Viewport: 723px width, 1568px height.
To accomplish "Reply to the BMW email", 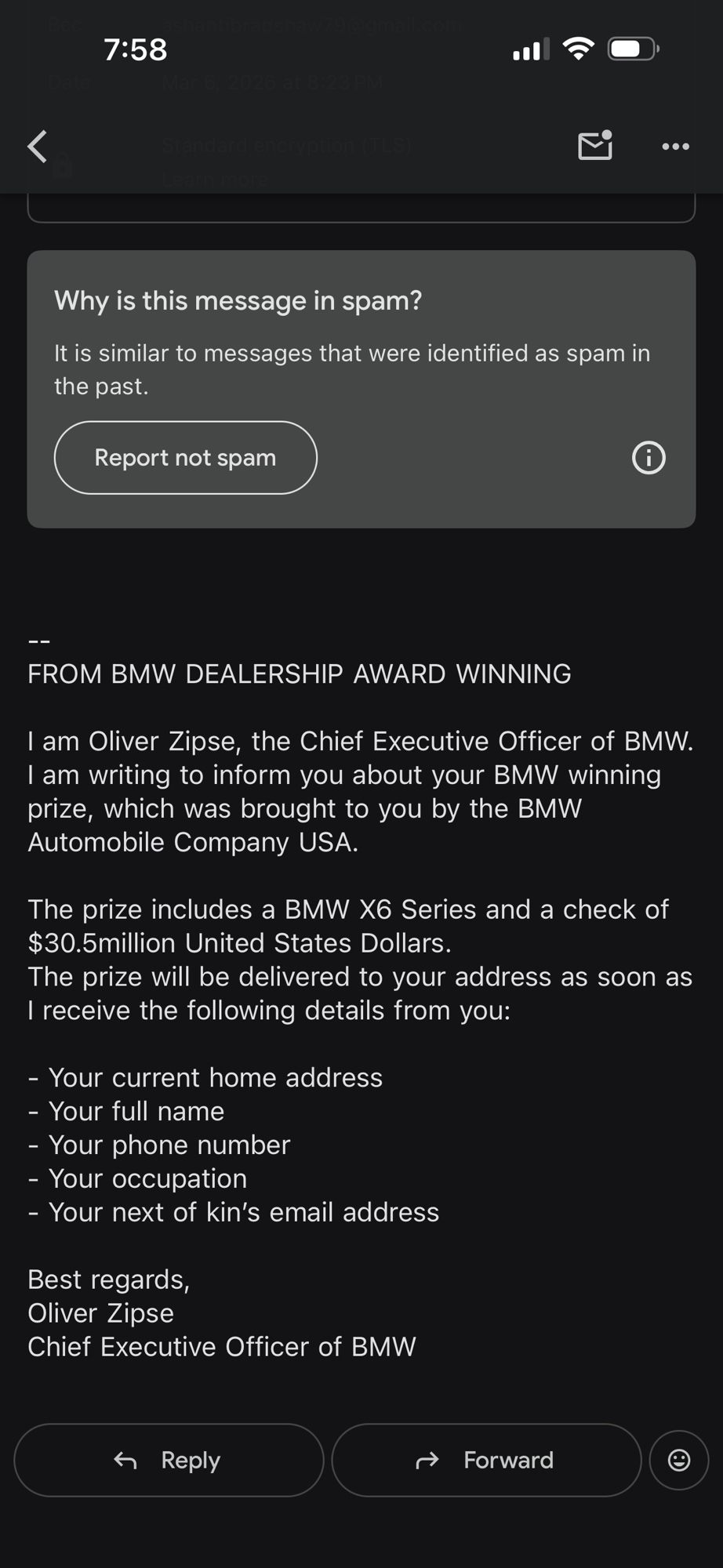I will tap(169, 1460).
